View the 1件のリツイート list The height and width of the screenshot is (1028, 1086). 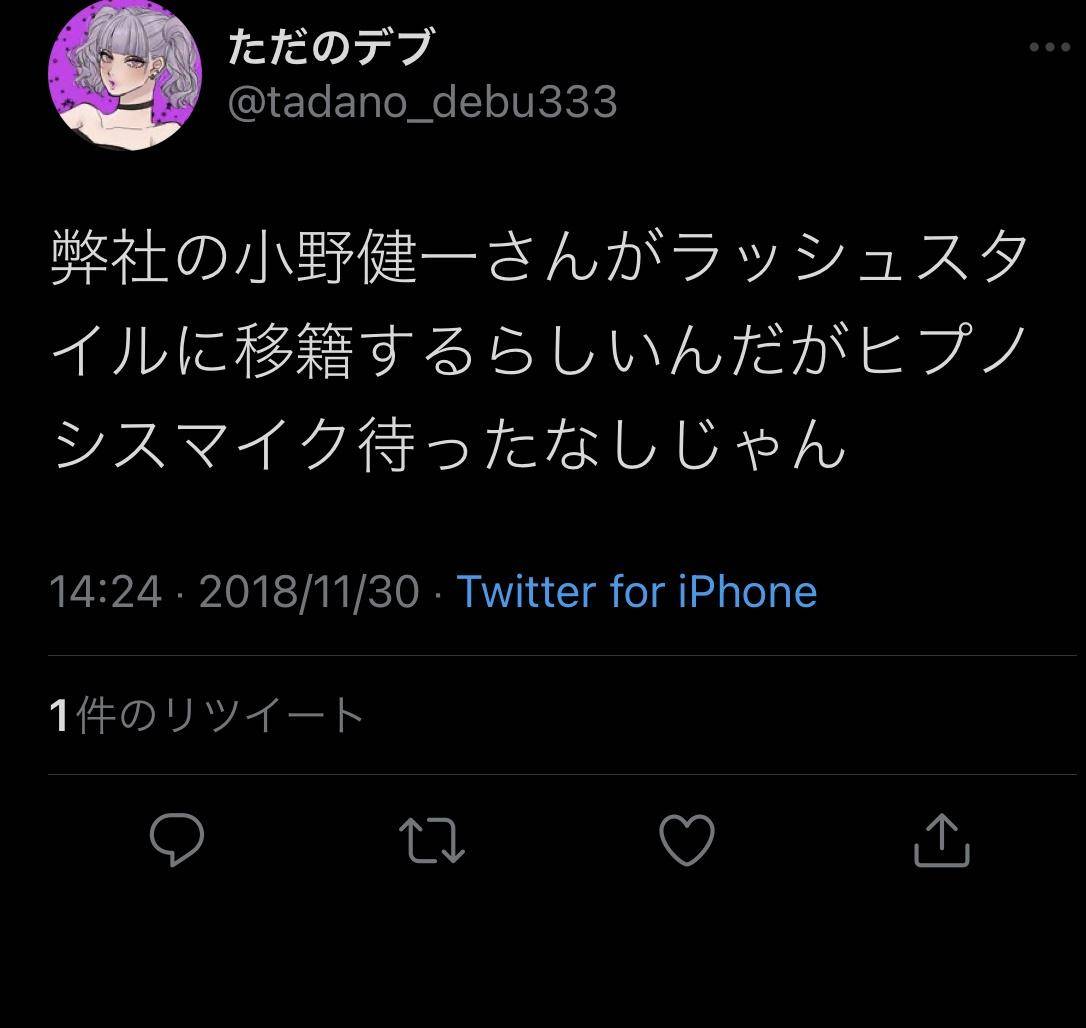tap(207, 715)
